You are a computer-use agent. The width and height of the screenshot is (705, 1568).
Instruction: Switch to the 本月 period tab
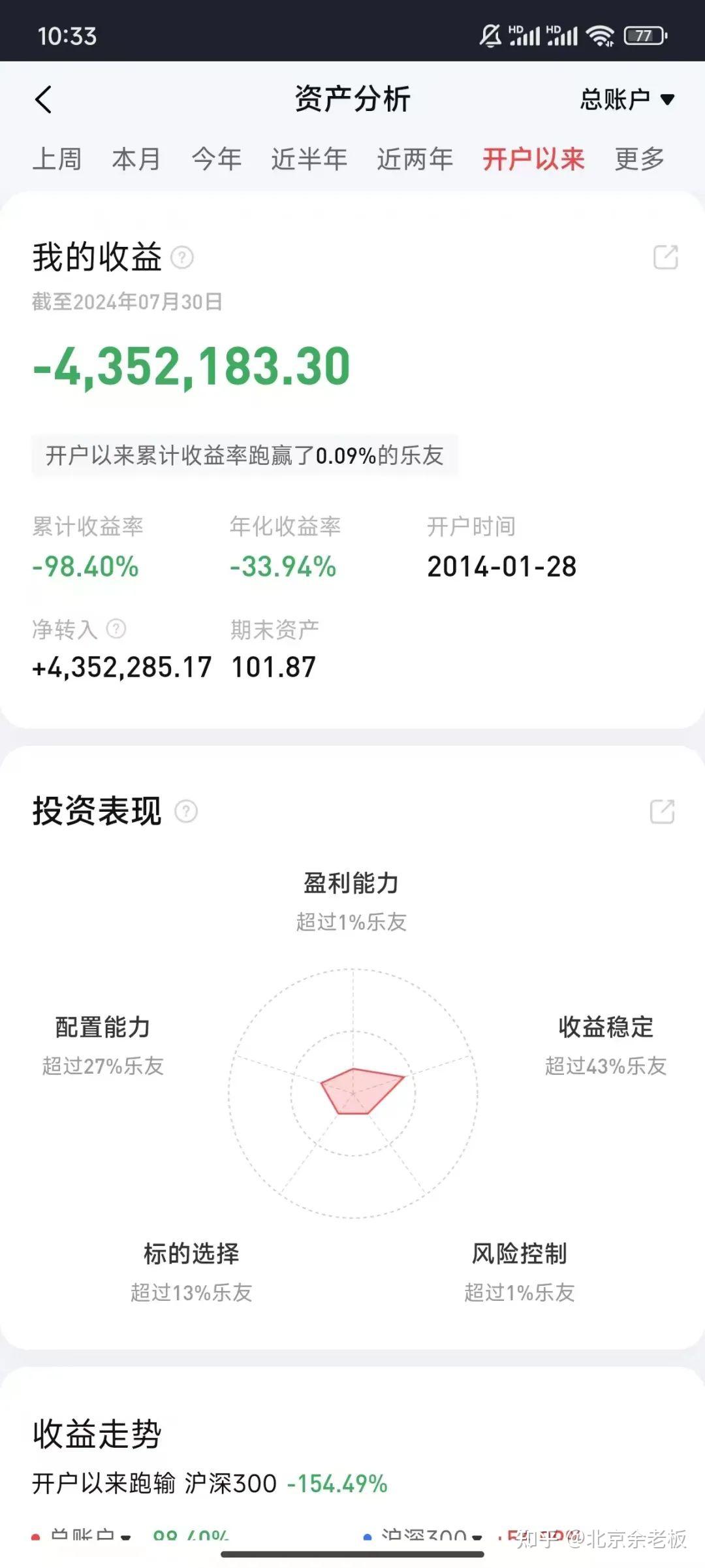136,158
